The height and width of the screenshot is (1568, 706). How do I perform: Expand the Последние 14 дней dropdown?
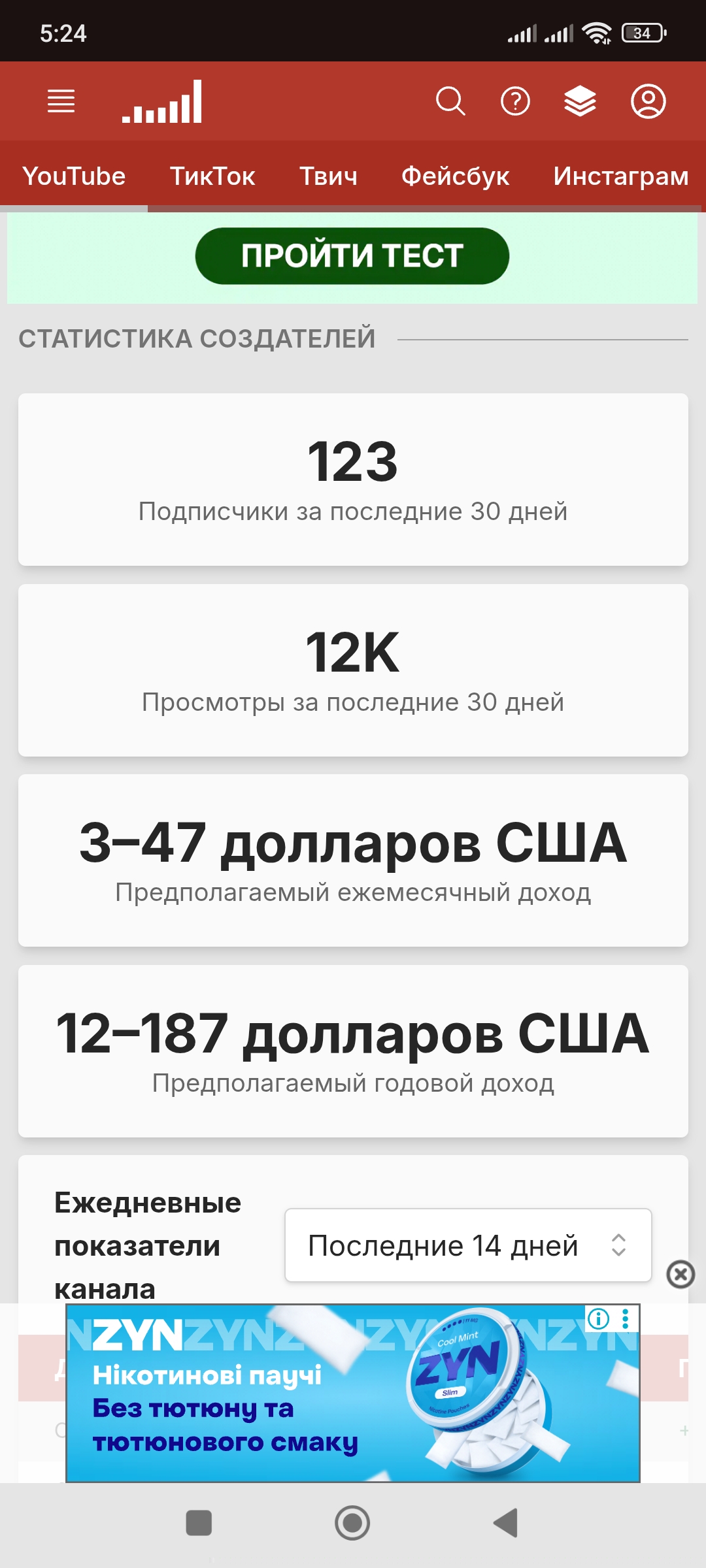pos(468,1245)
